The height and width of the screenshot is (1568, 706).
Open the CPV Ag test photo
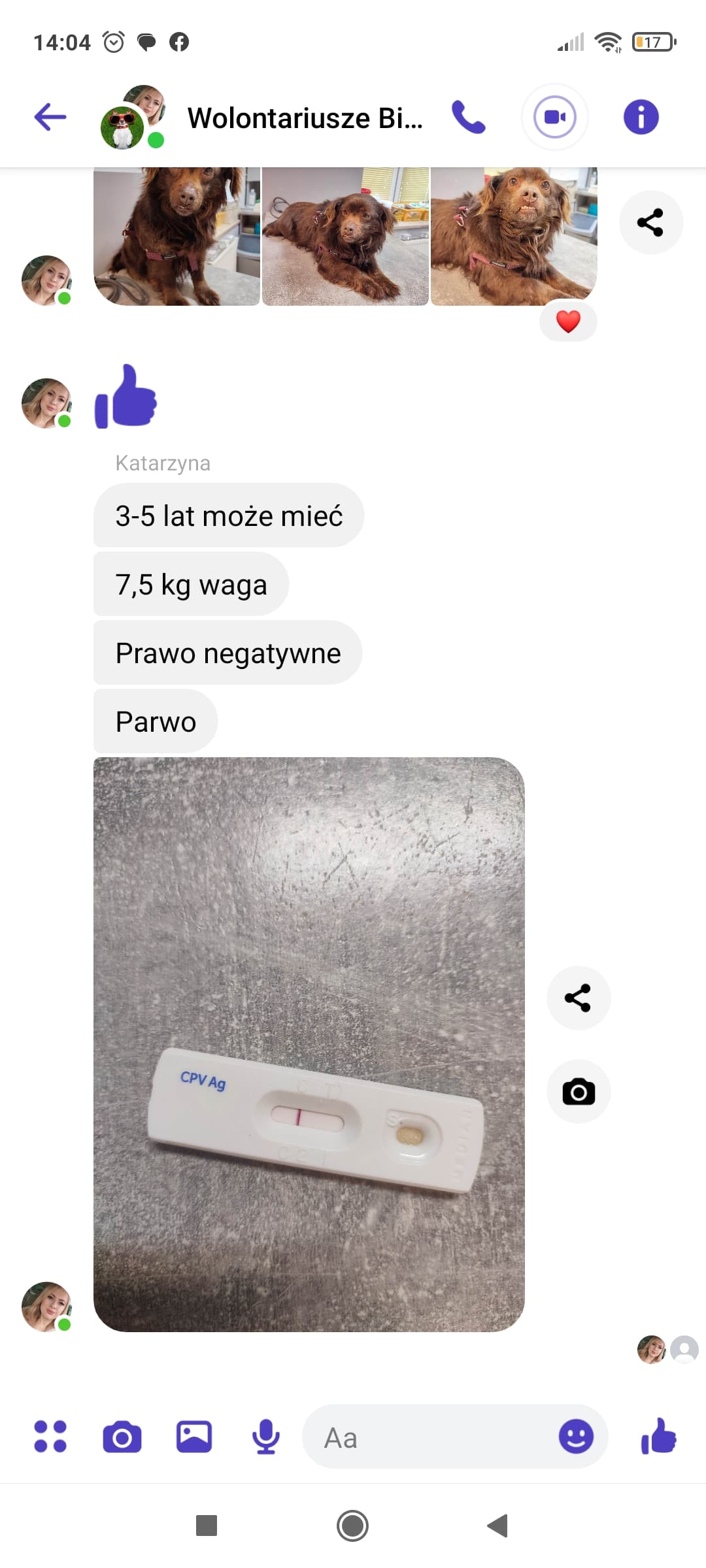click(x=309, y=1044)
